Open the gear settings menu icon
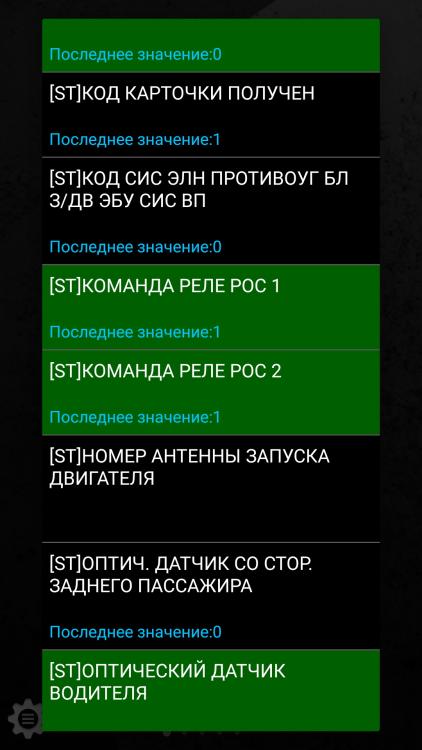 [25, 718]
